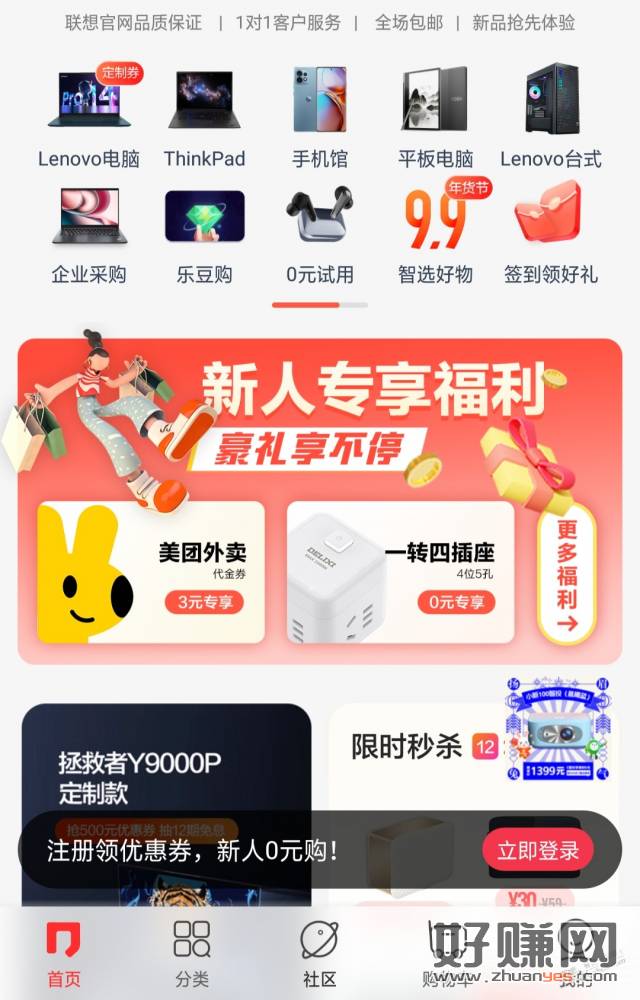Viewport: 640px width, 1000px height.
Task: Tap 立即登录 to sign in
Action: pos(538,851)
